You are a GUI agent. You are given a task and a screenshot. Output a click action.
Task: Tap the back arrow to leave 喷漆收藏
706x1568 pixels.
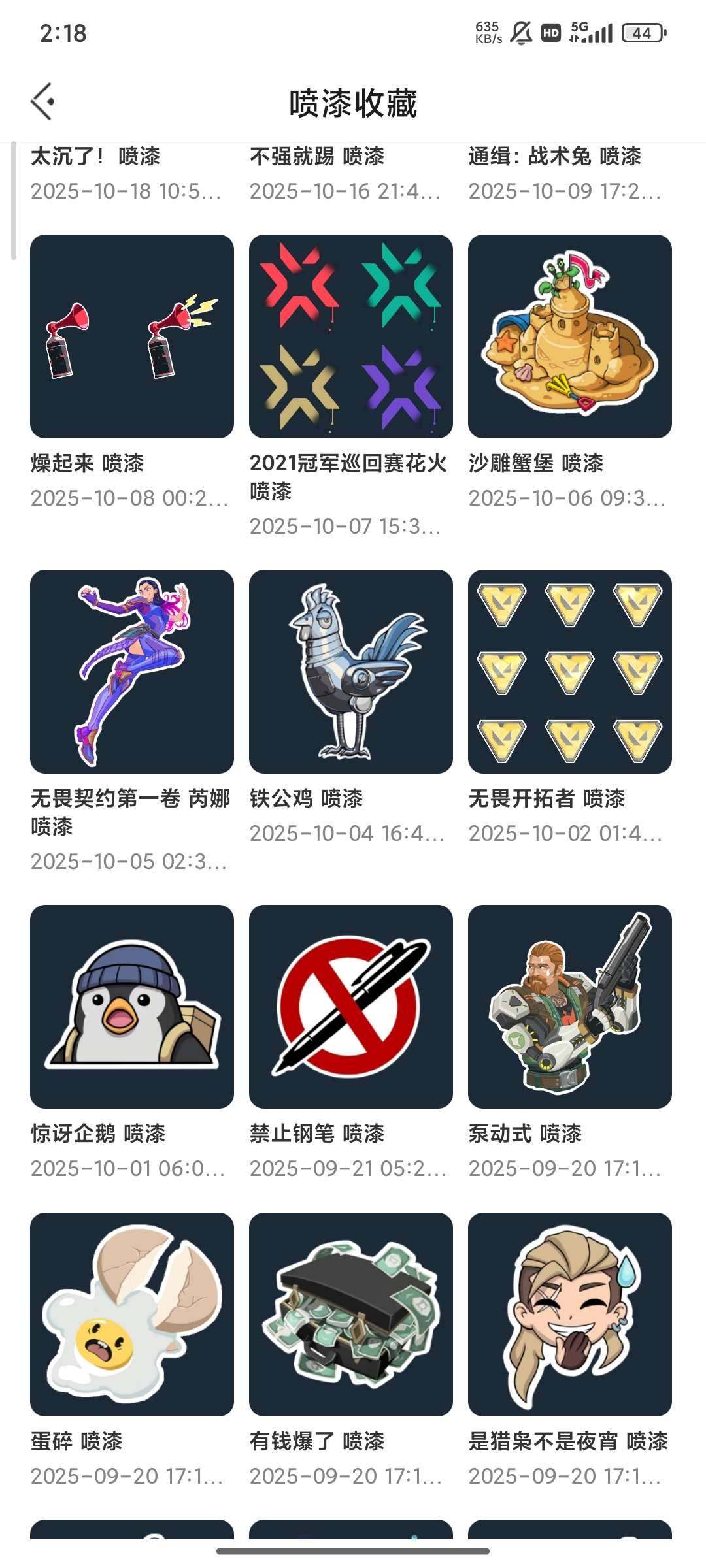pos(42,101)
